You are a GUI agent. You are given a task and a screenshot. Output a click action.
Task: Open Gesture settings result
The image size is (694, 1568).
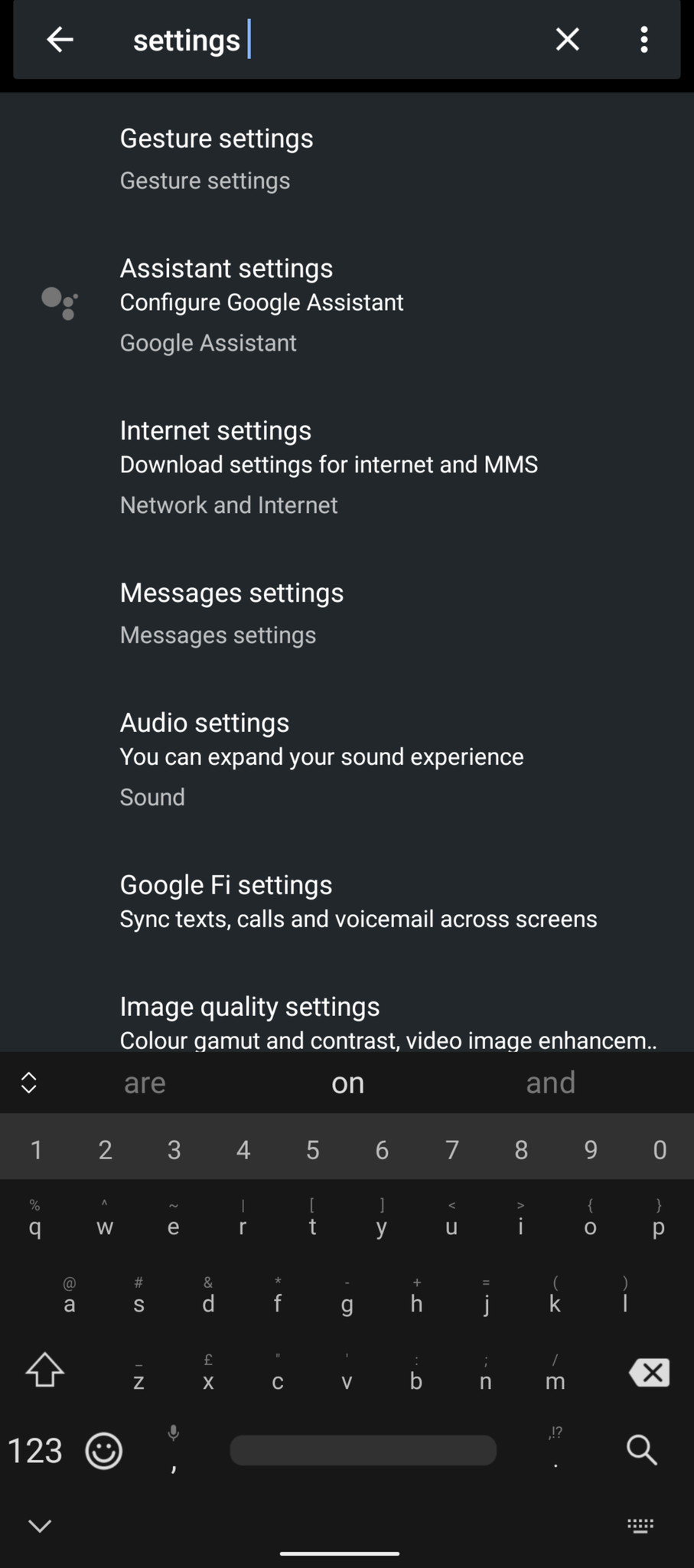[347, 158]
